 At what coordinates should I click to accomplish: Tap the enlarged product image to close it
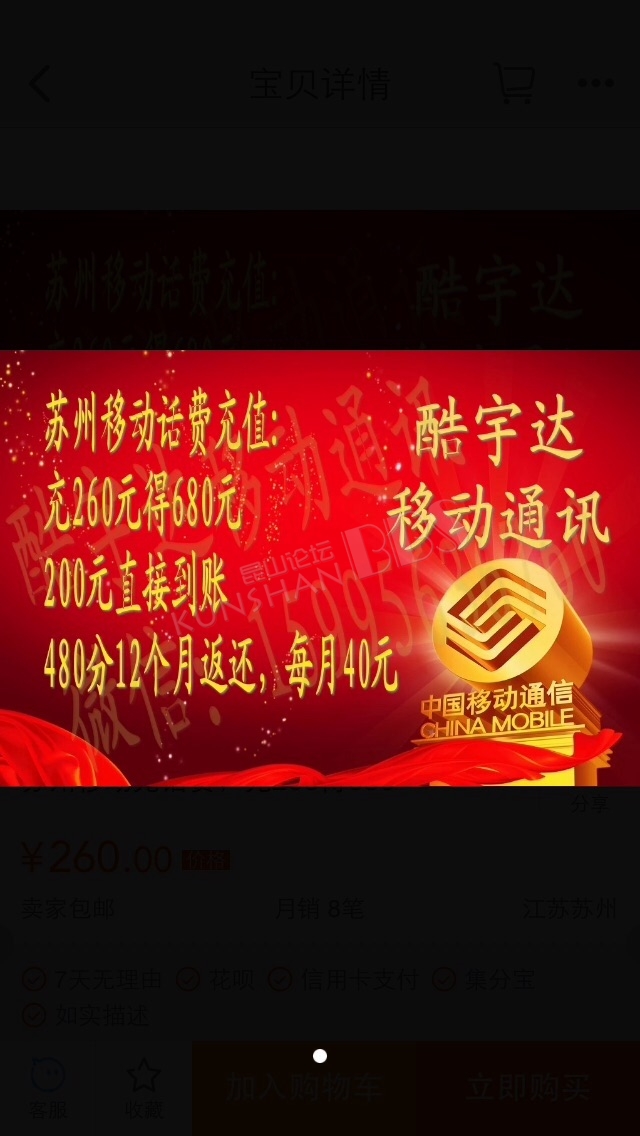(x=320, y=568)
